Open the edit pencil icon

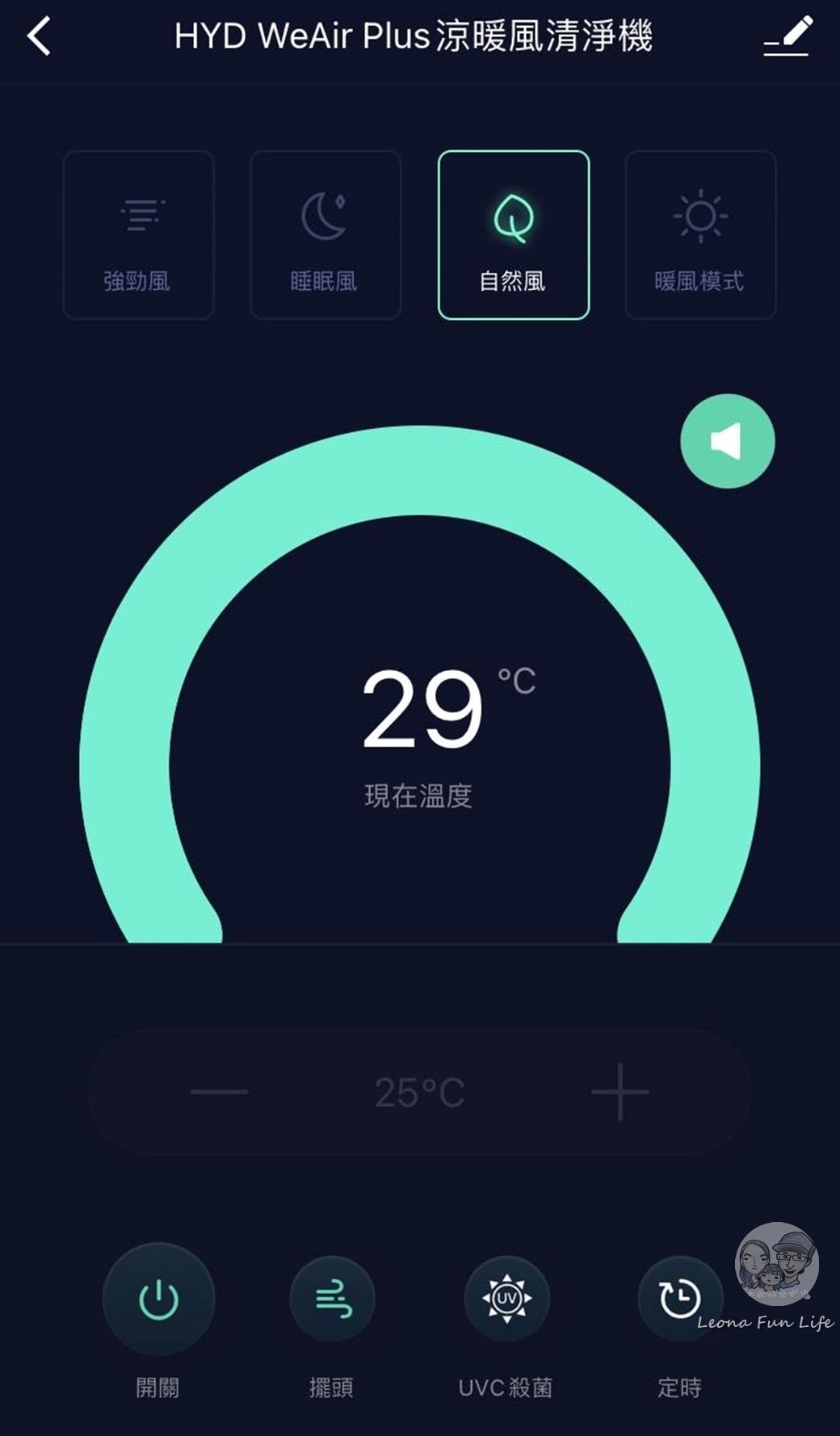[x=787, y=37]
